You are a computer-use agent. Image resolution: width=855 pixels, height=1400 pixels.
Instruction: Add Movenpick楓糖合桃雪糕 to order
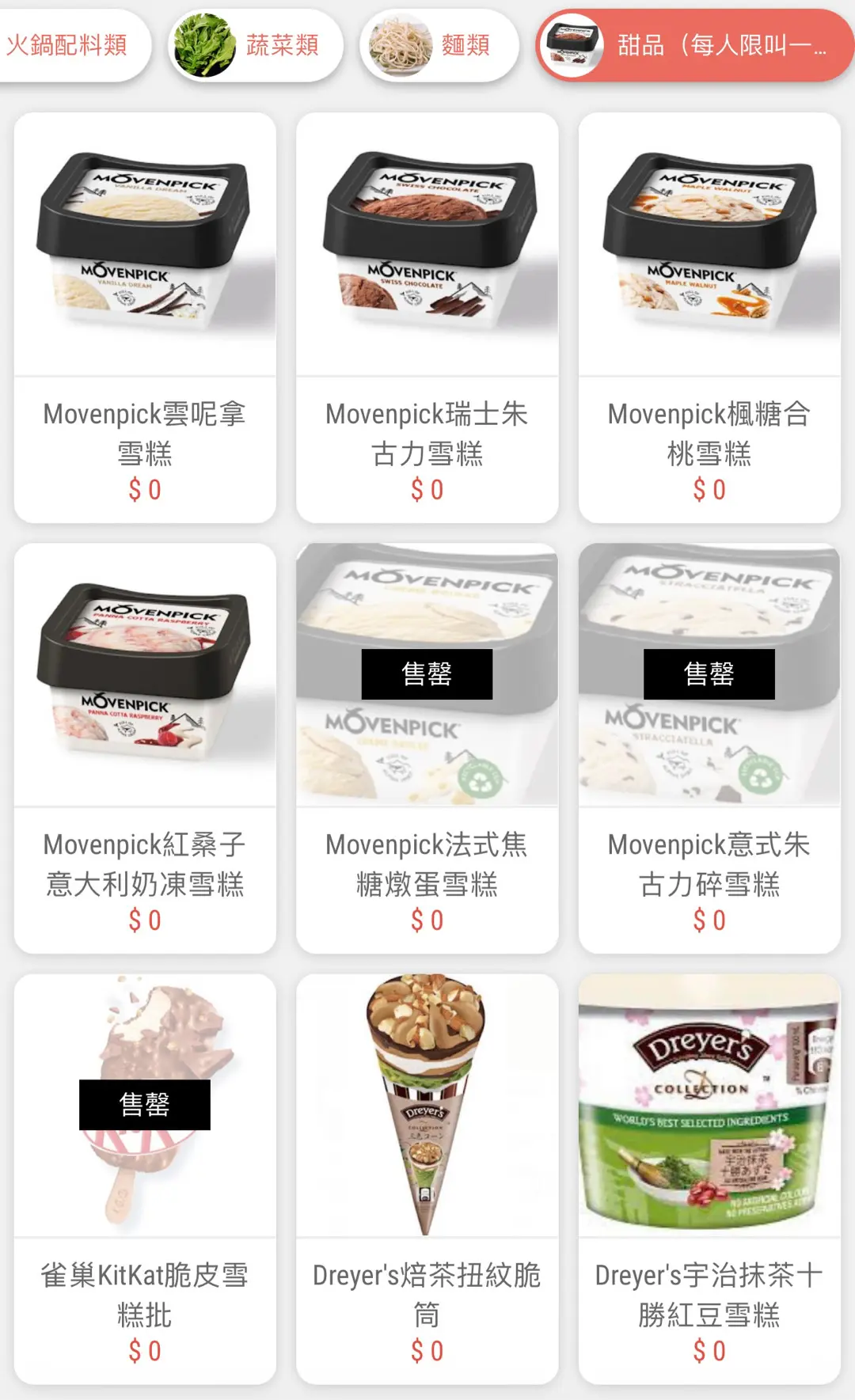709,317
